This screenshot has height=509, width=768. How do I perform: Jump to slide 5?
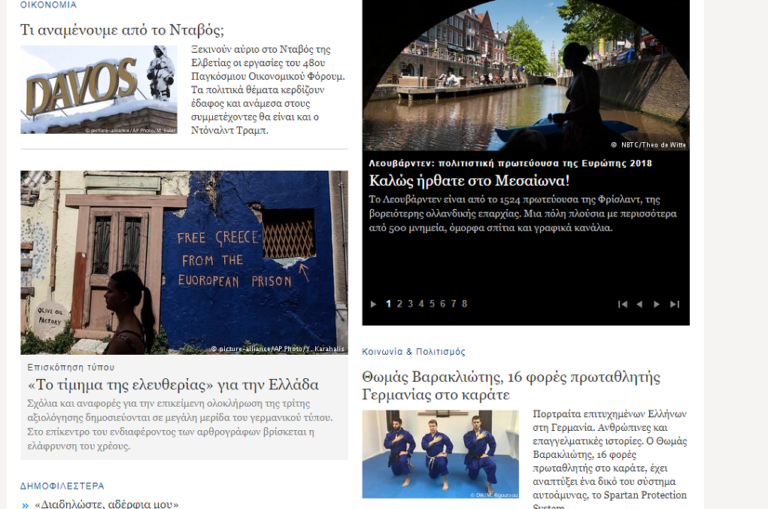tap(432, 304)
